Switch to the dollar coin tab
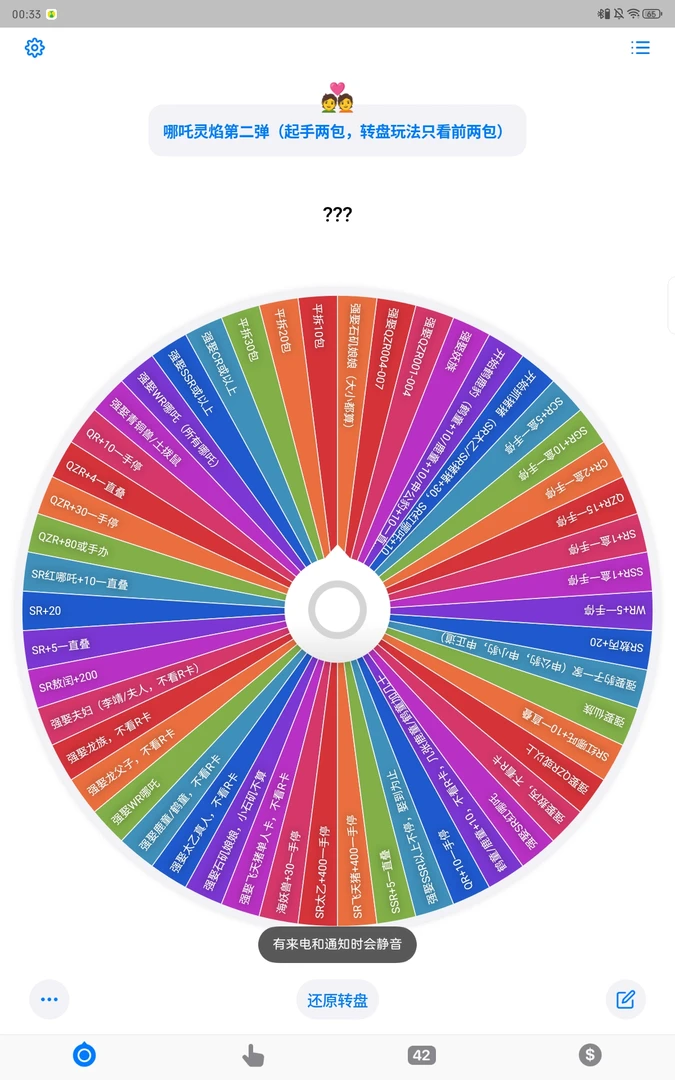This screenshot has height=1080, width=675. click(x=590, y=1055)
